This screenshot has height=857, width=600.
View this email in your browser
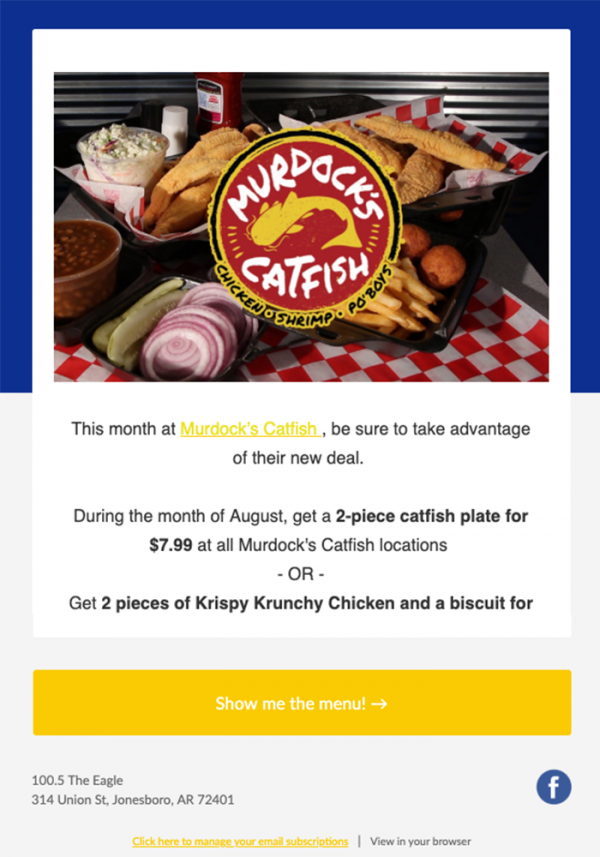(420, 842)
